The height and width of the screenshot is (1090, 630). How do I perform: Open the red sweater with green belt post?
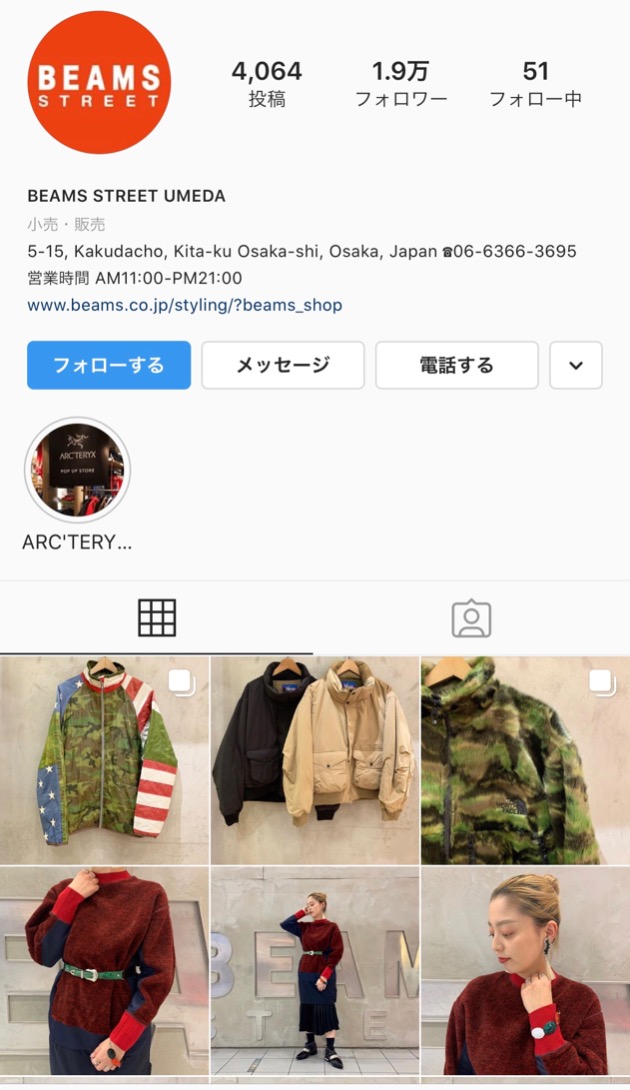pos(104,970)
